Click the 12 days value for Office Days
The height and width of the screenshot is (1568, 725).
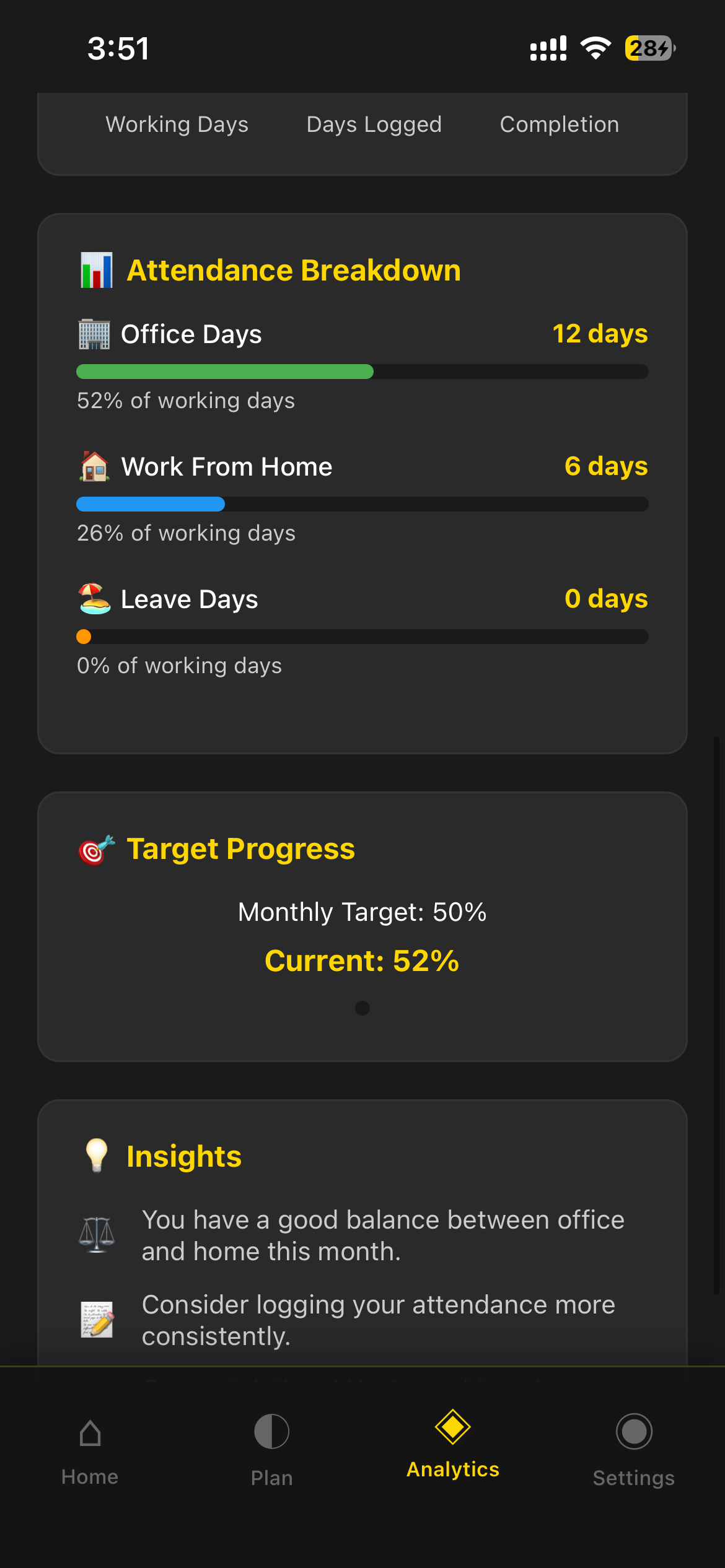(600, 334)
